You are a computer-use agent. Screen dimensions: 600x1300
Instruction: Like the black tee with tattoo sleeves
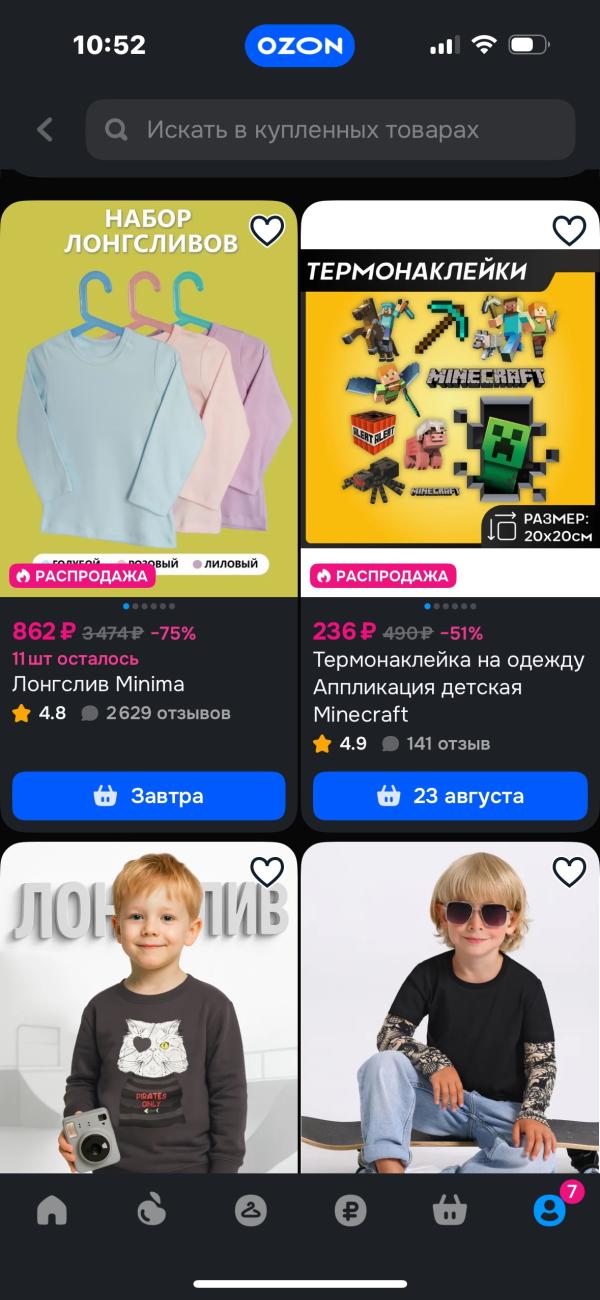[x=569, y=872]
